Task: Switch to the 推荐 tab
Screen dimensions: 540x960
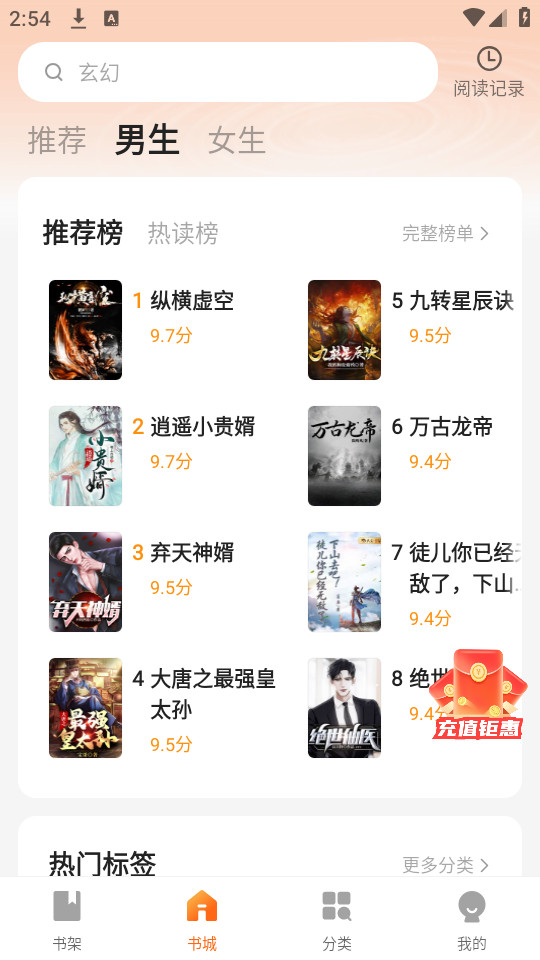Action: [57, 140]
